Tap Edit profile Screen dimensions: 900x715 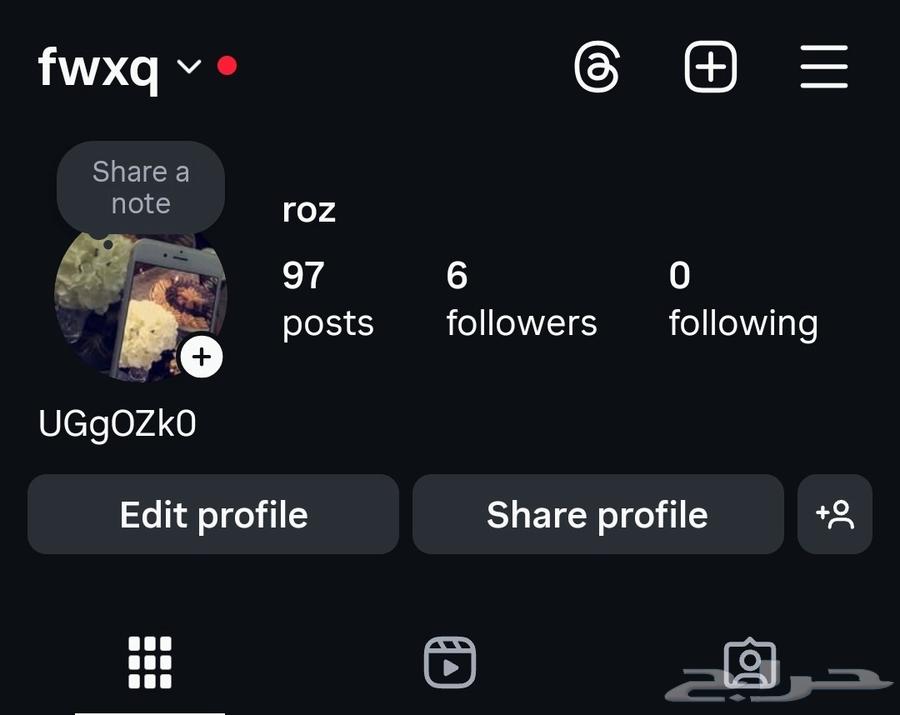point(213,515)
